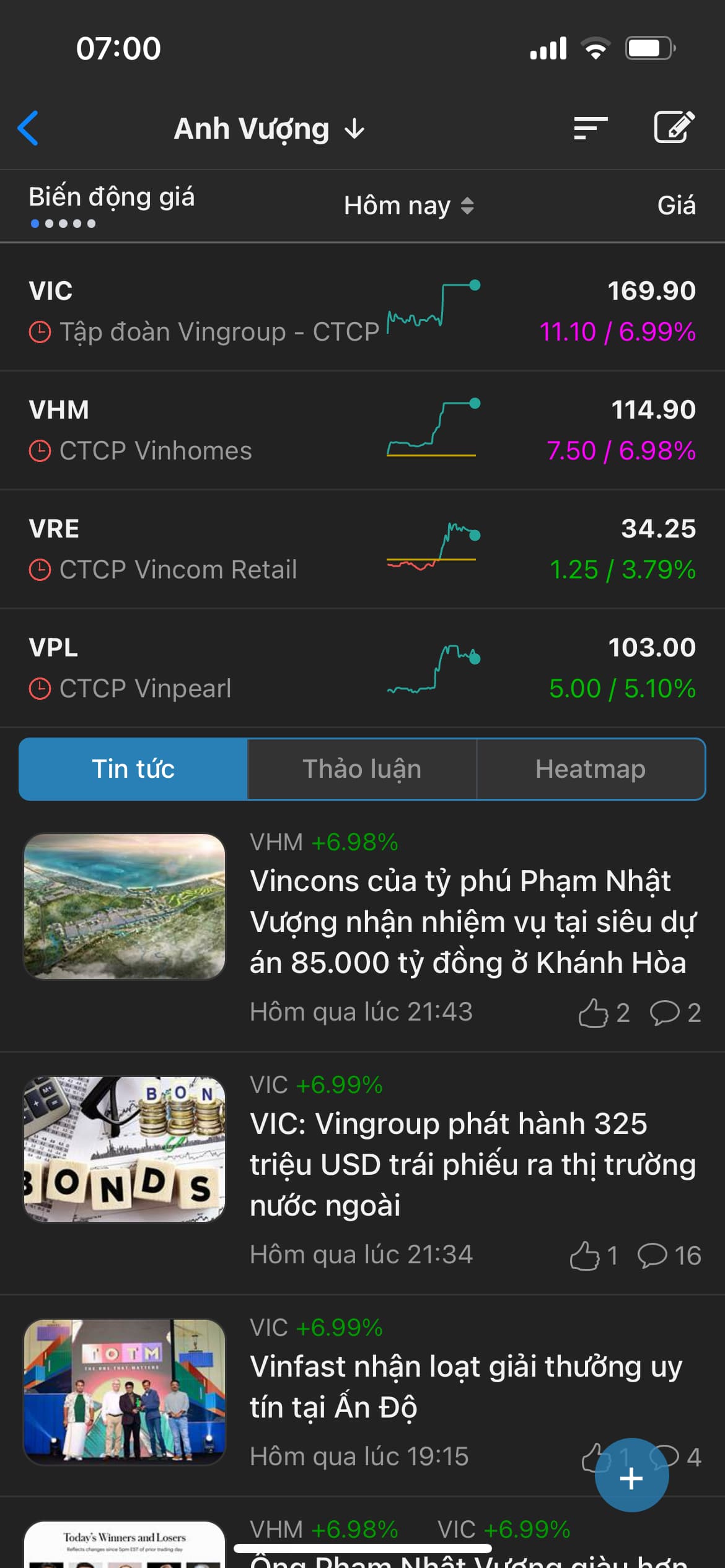Change the Hôm nay time range
This screenshot has width=725, height=1568.
coord(408,206)
